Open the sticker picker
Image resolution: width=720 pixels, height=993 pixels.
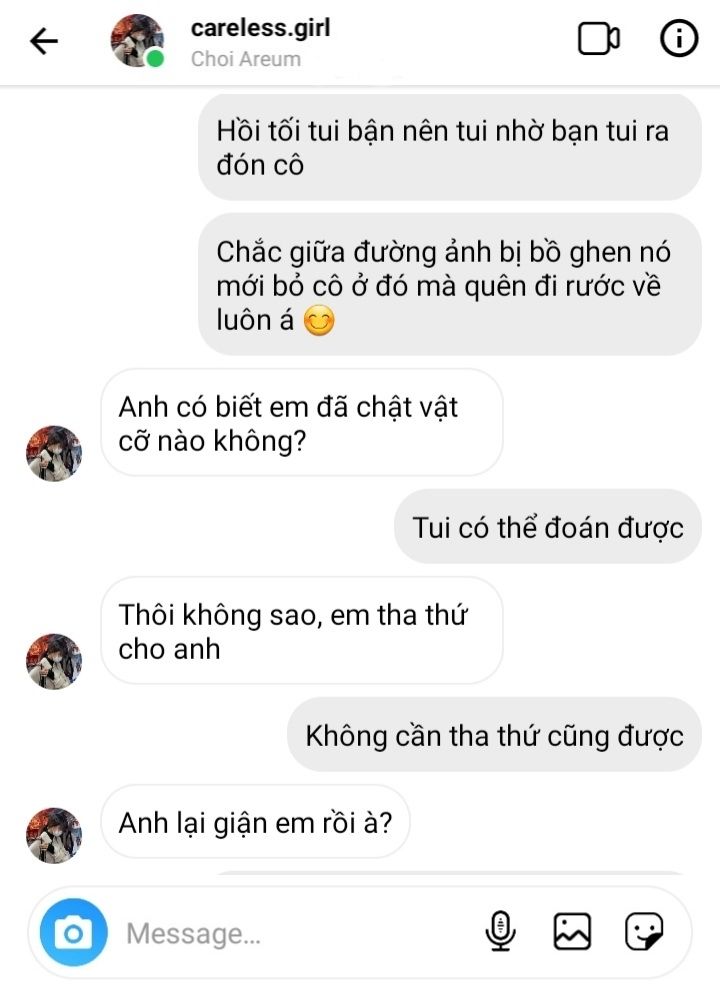coord(643,932)
